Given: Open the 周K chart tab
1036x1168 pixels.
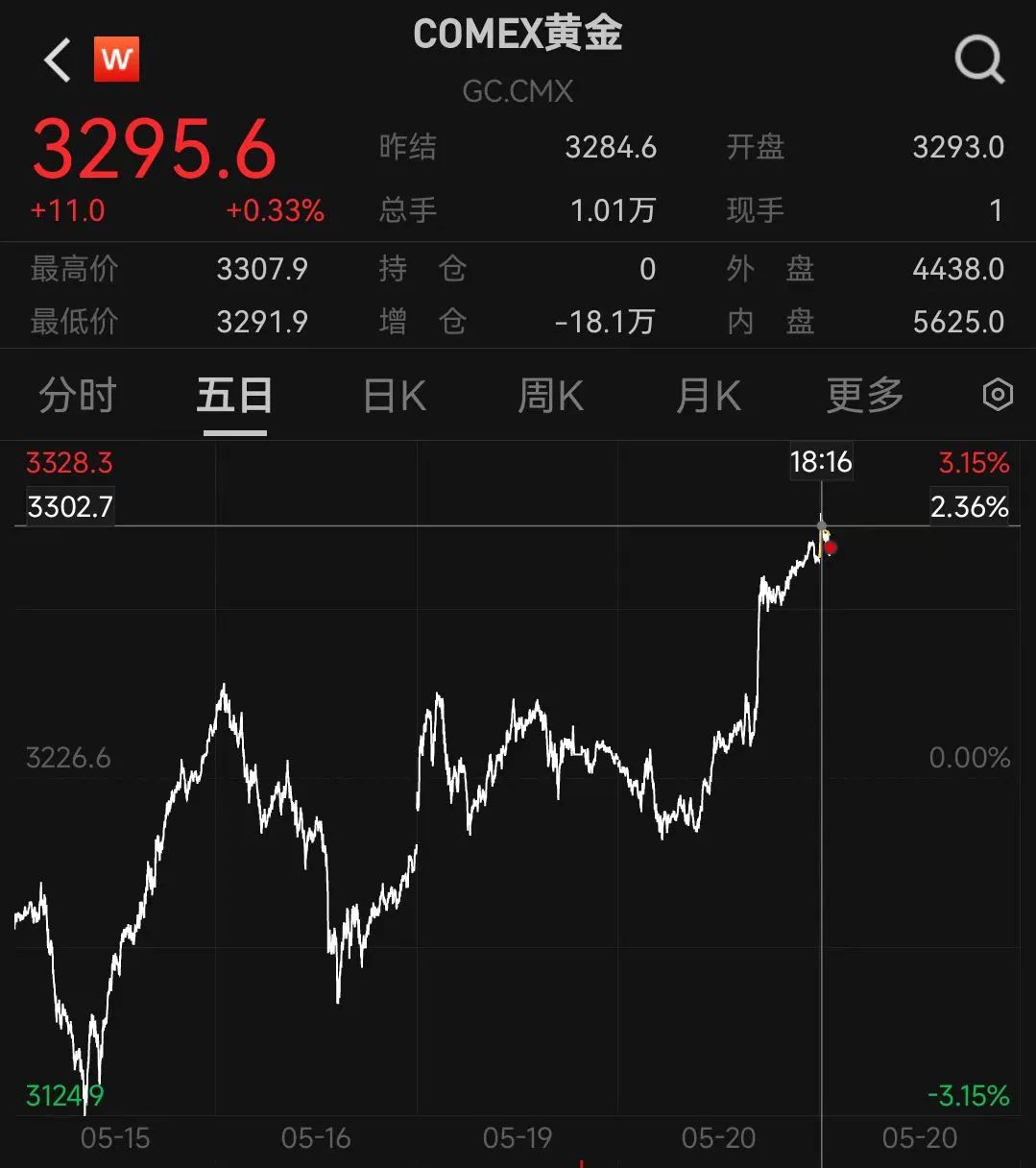Looking at the screenshot, I should coord(550,396).
